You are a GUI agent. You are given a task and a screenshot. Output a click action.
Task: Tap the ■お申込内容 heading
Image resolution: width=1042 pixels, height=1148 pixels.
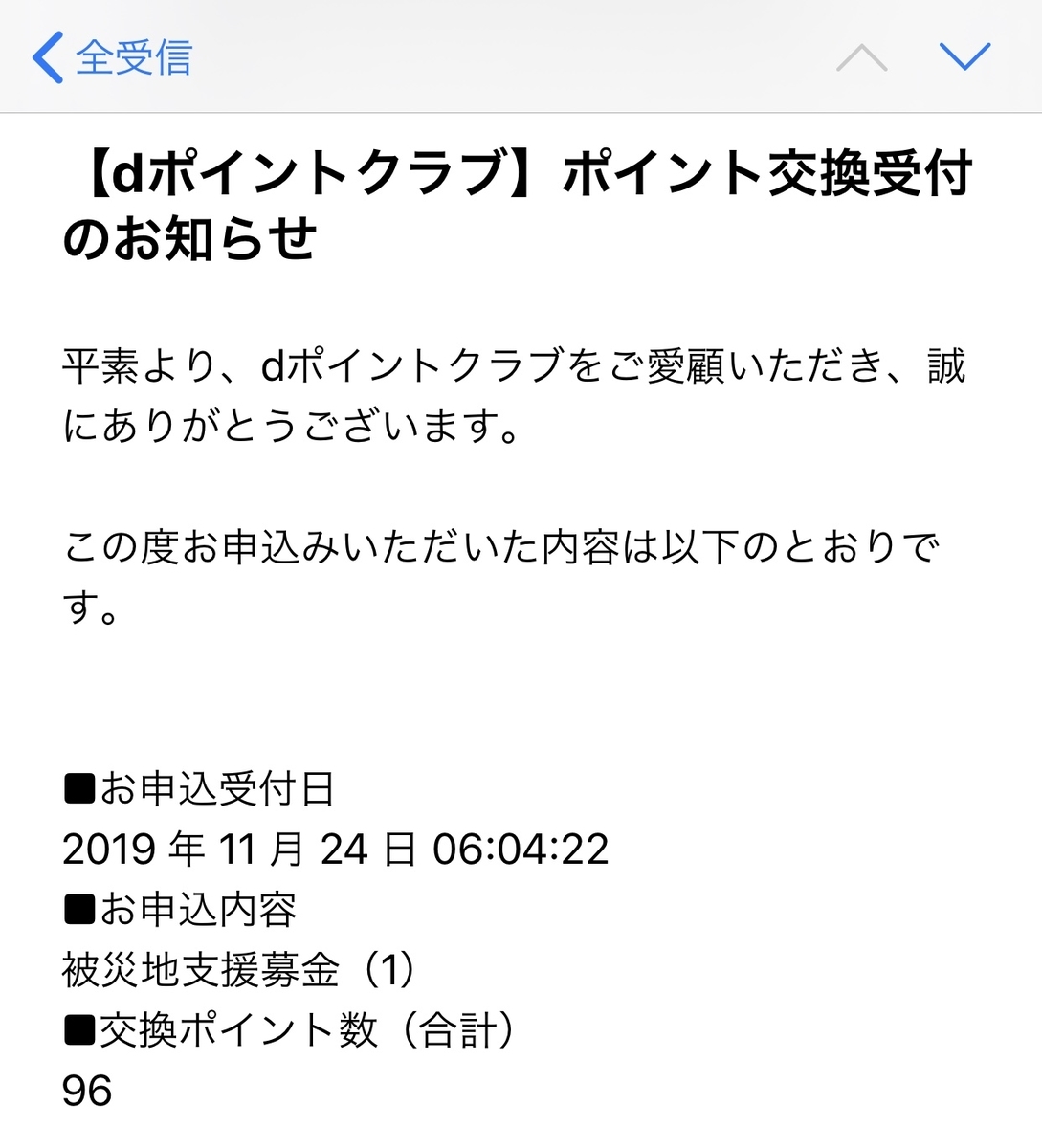(x=182, y=909)
